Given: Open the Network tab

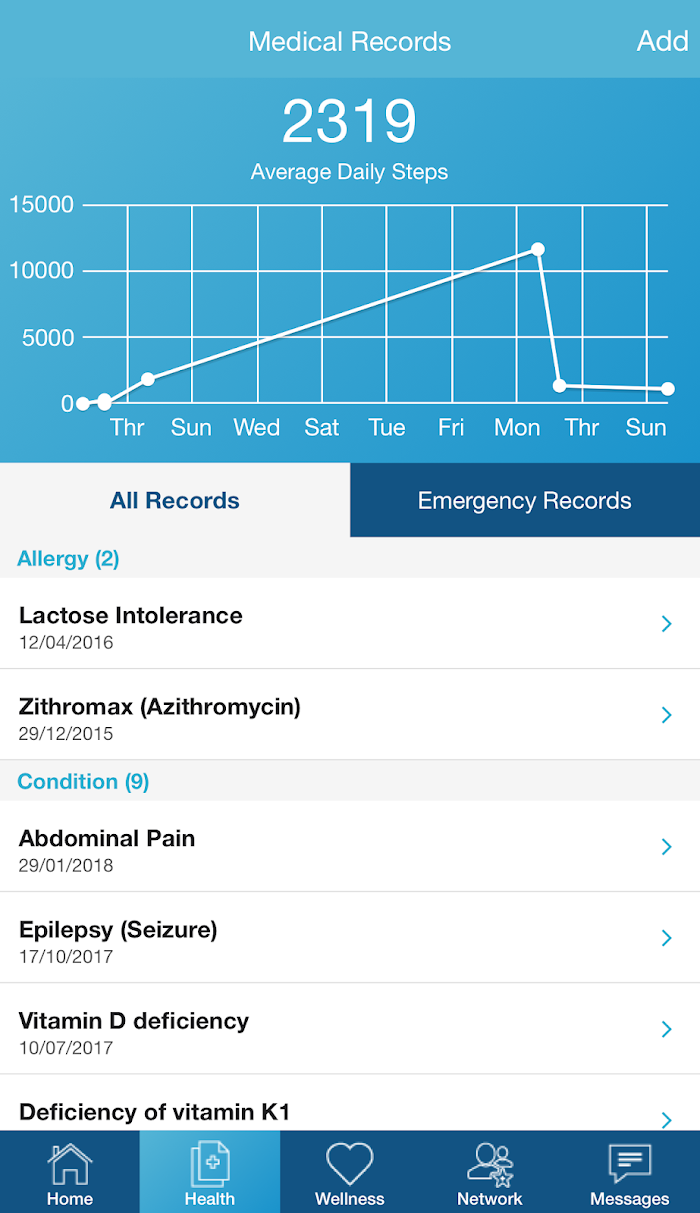Looking at the screenshot, I should pos(490,1172).
